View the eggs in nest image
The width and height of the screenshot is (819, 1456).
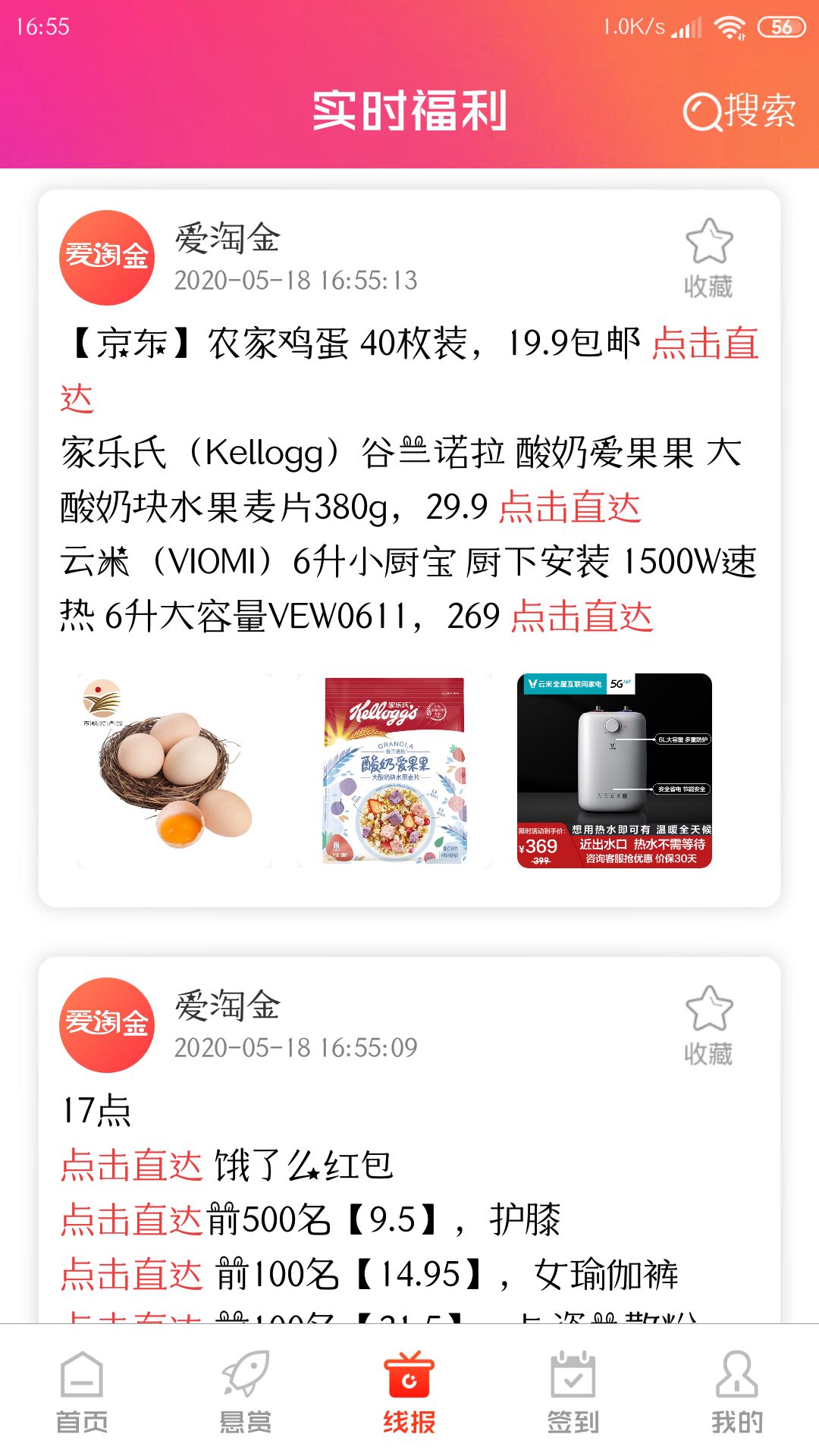174,770
